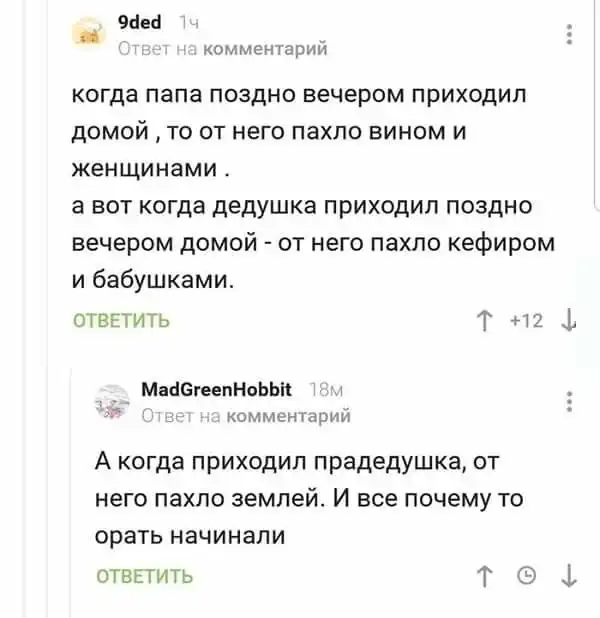Screen dimensions: 600x618
Task: Upvote 9ded's comment
Action: [484, 321]
